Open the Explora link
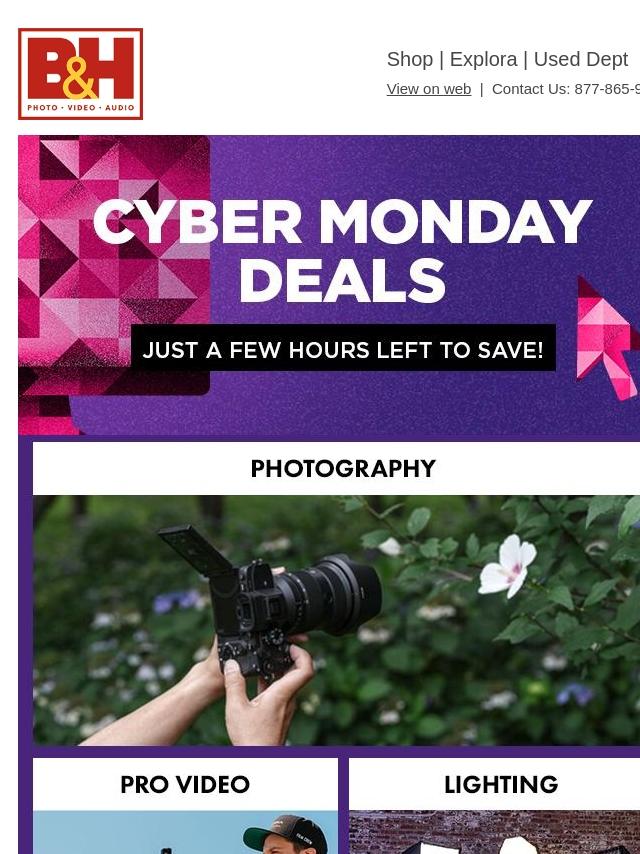This screenshot has height=854, width=640. click(483, 60)
